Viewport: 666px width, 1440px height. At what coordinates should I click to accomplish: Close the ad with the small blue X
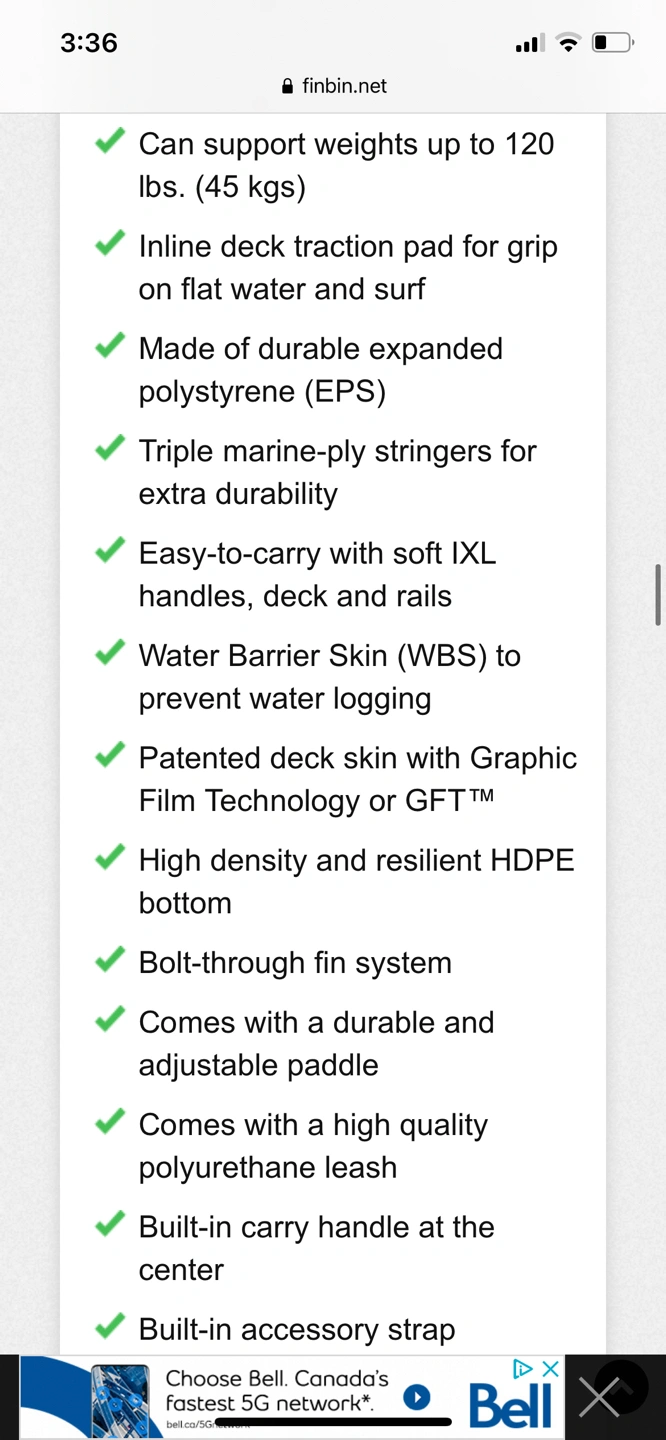(x=549, y=1369)
